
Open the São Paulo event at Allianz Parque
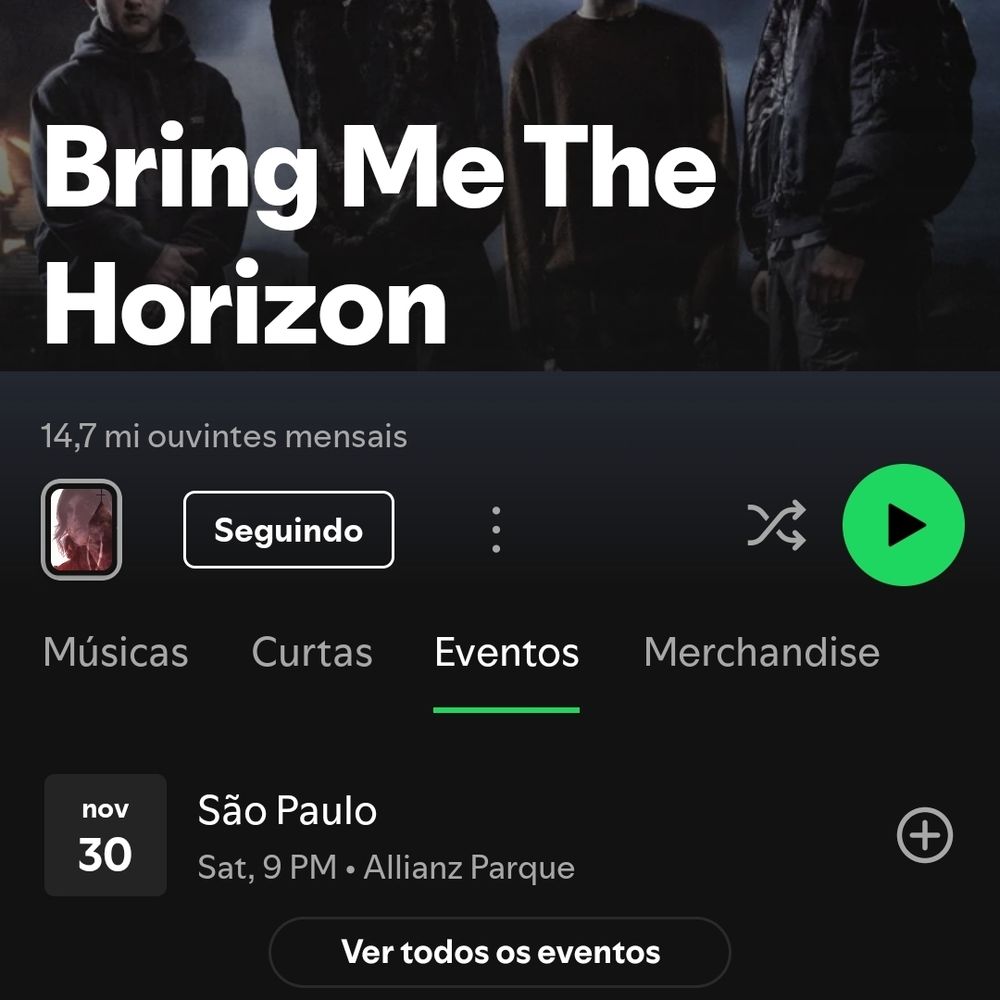tap(386, 835)
